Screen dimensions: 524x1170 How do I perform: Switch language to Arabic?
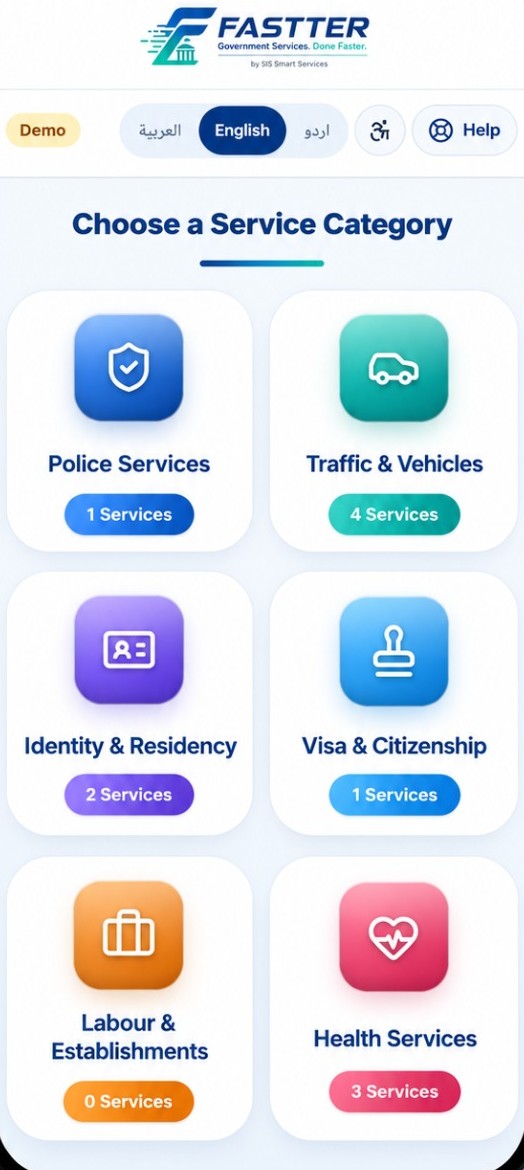pos(160,131)
